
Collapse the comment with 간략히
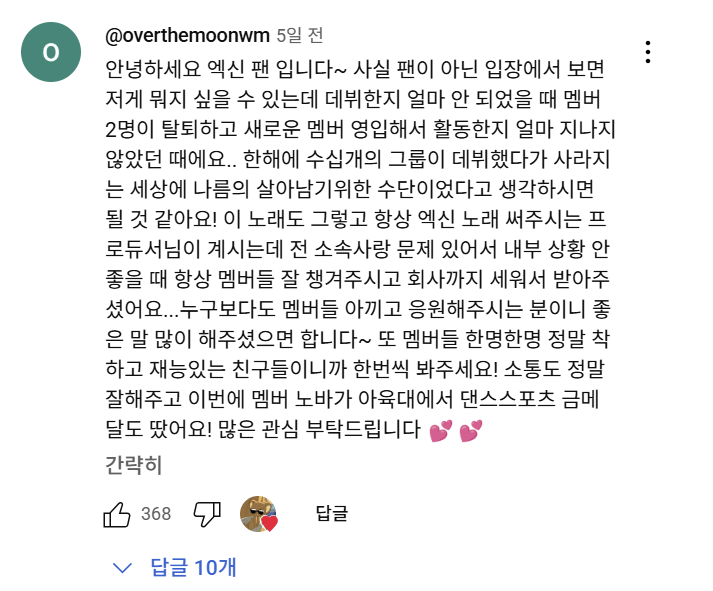(x=133, y=465)
